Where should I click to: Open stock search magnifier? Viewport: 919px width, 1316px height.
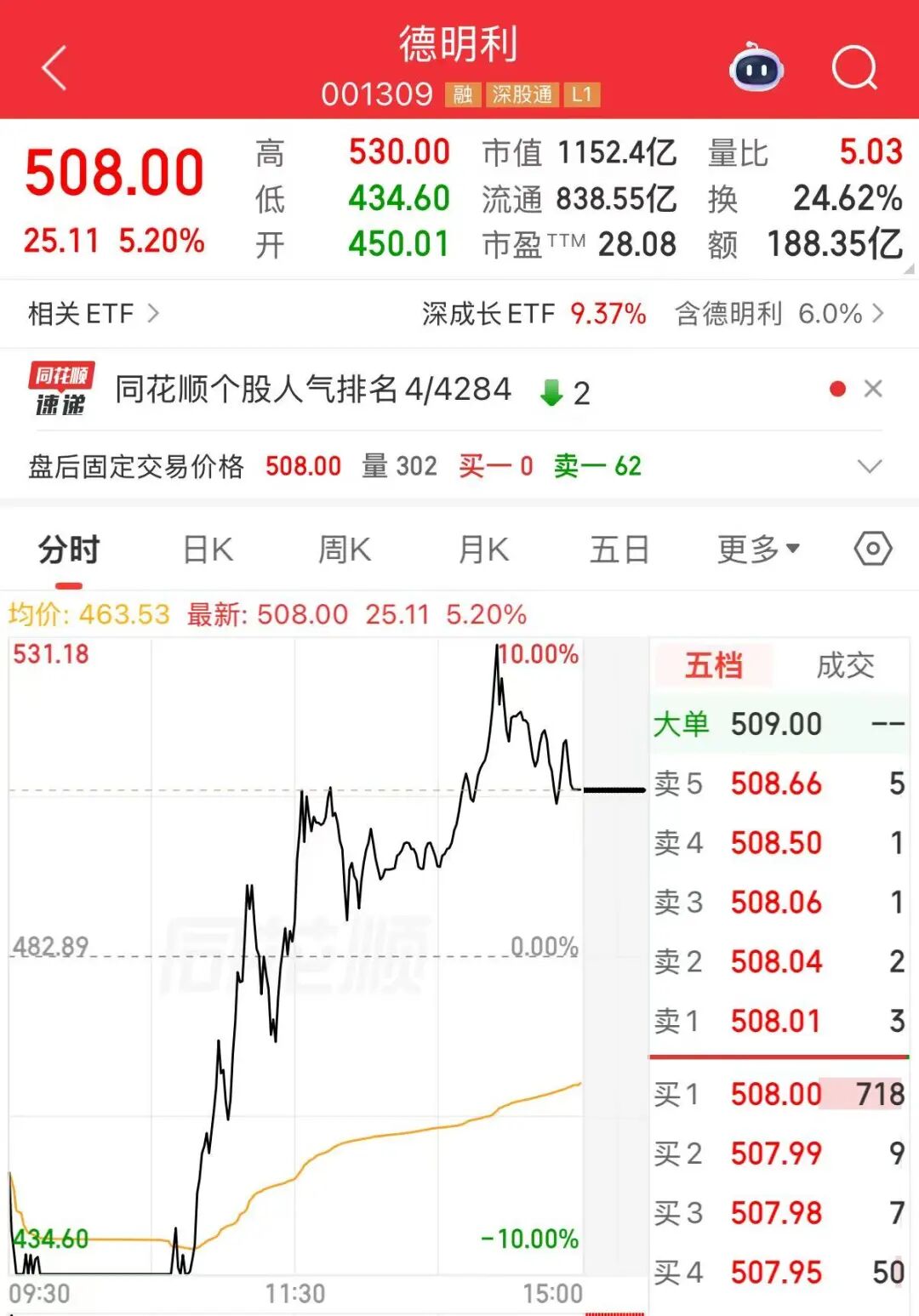click(854, 67)
